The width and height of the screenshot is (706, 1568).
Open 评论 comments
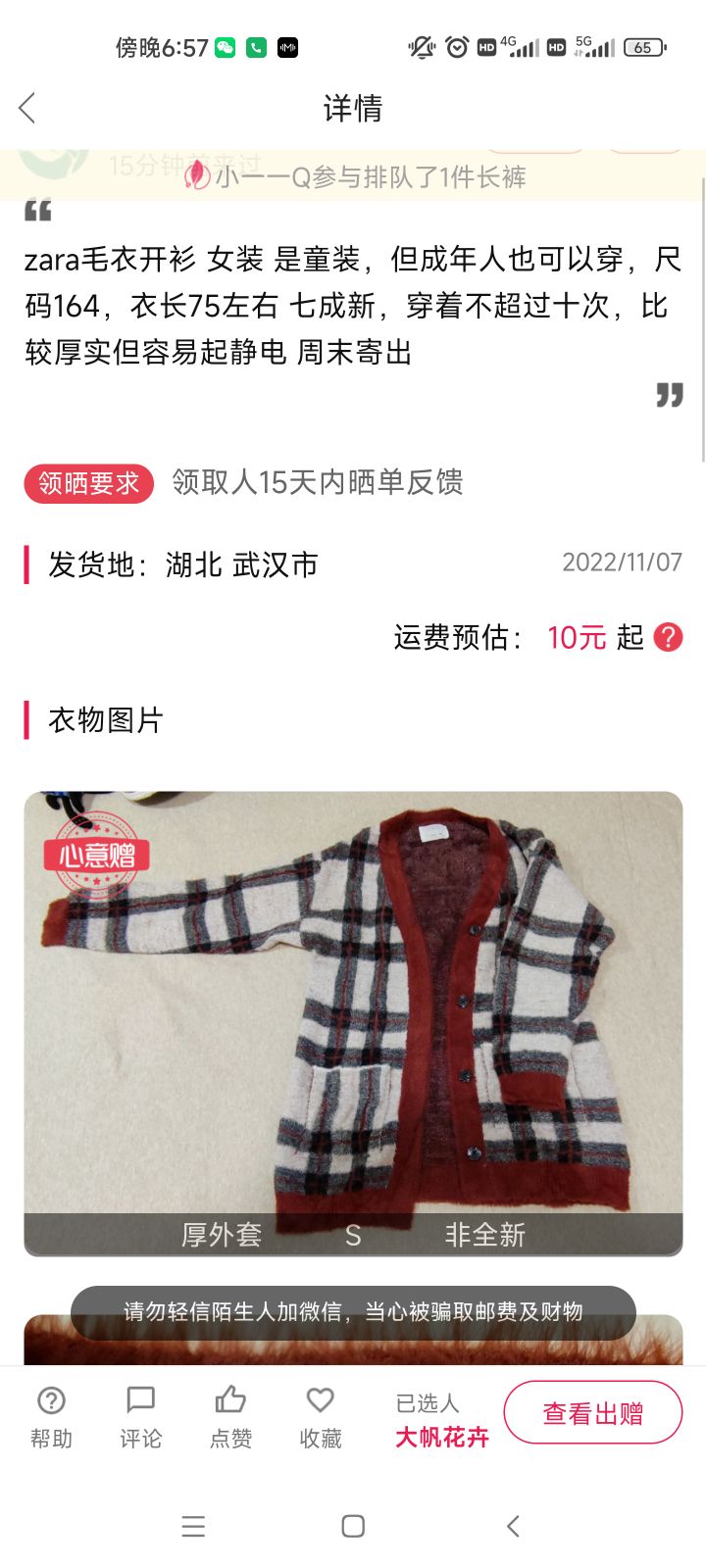[x=141, y=1417]
